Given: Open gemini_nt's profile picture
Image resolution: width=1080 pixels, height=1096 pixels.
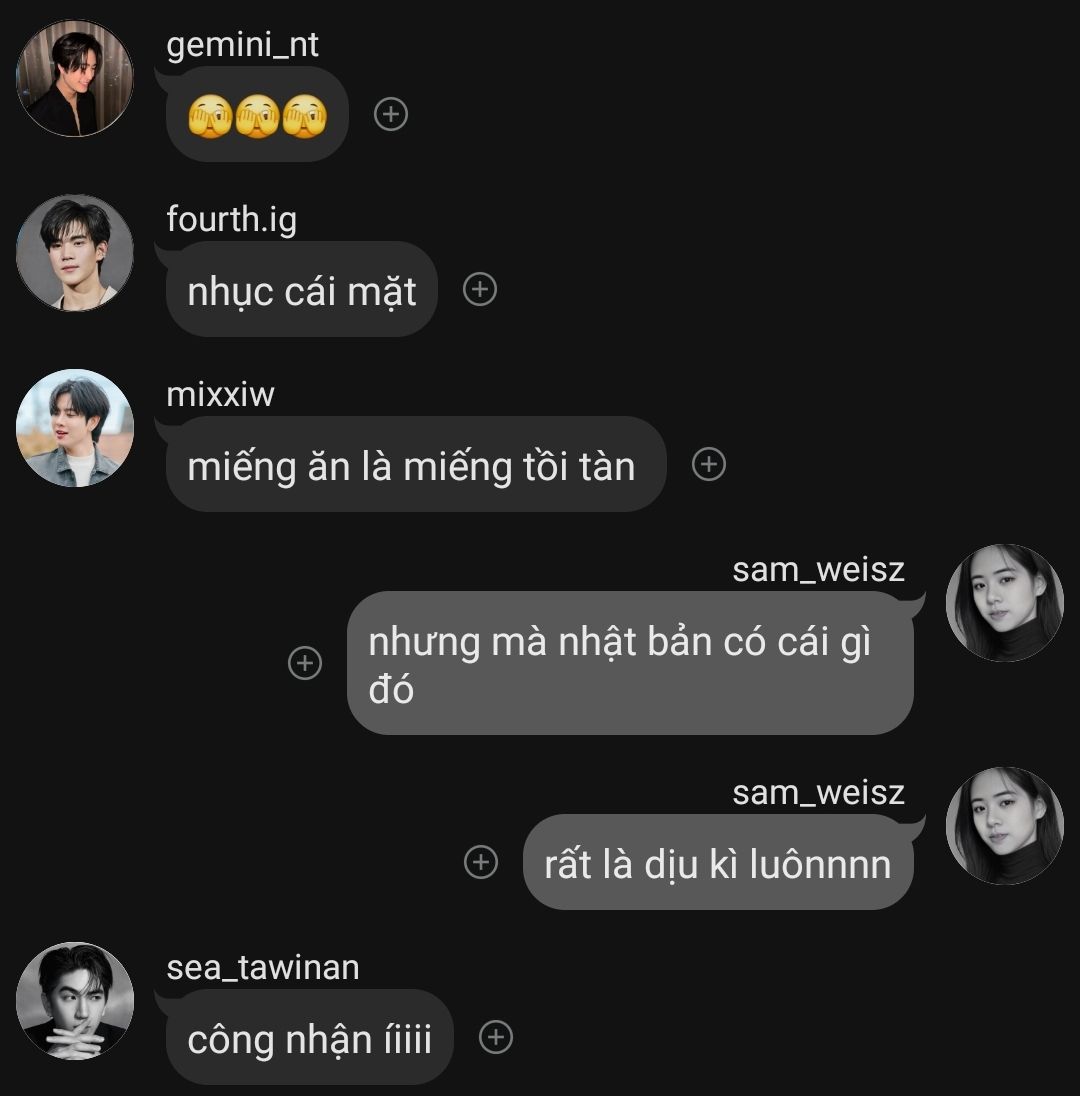Looking at the screenshot, I should click(x=75, y=78).
